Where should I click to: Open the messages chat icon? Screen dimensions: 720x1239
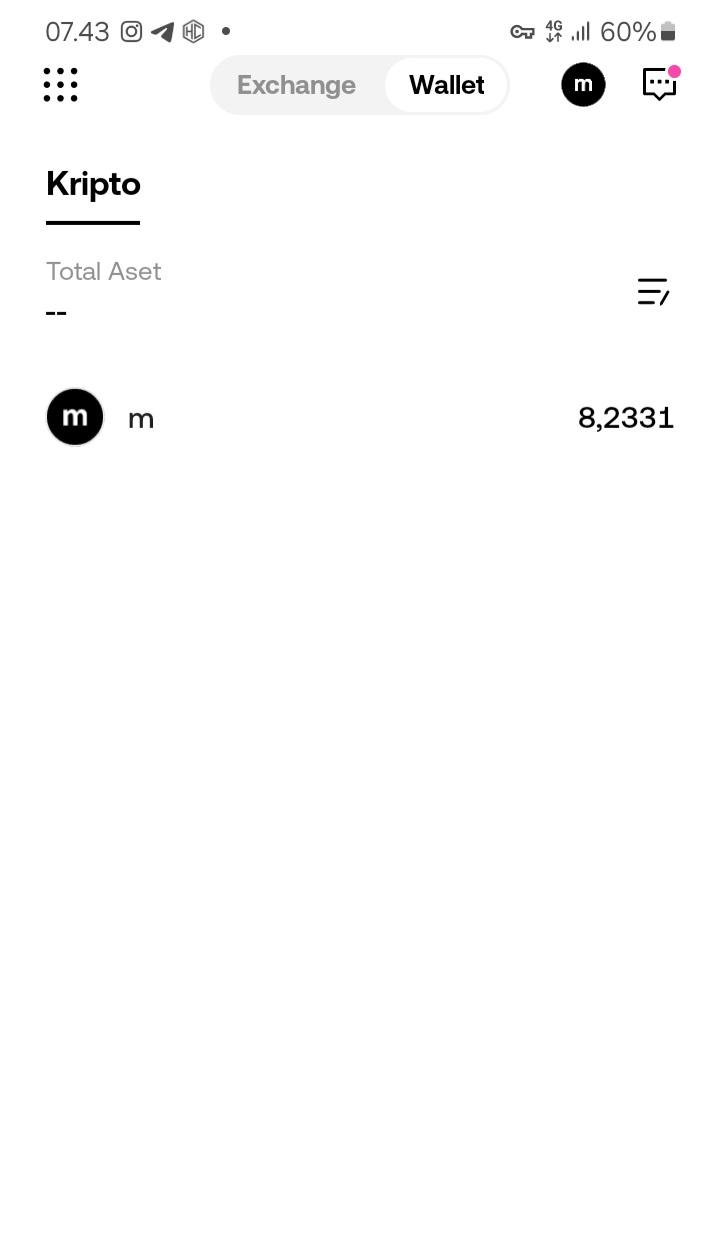(x=659, y=85)
